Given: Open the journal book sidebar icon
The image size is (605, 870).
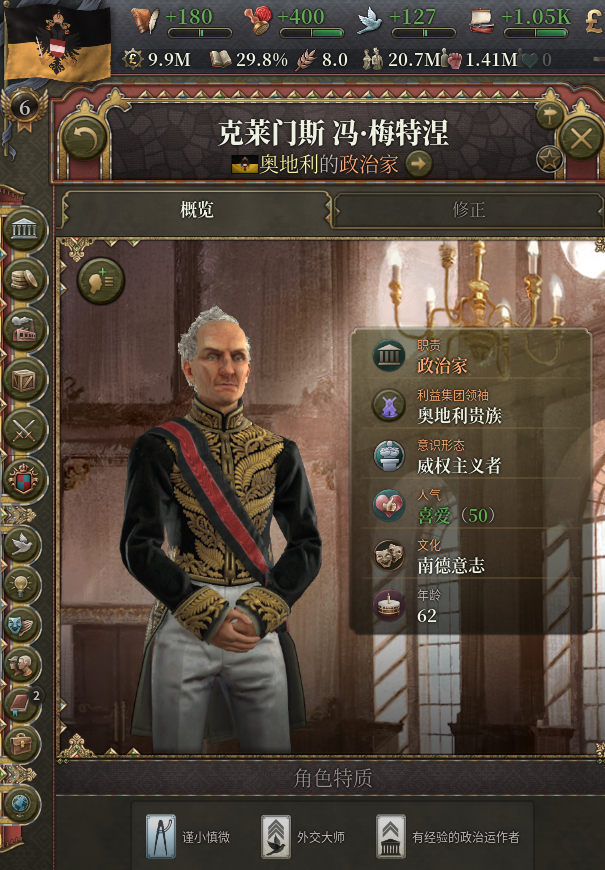Looking at the screenshot, I should click(22, 703).
